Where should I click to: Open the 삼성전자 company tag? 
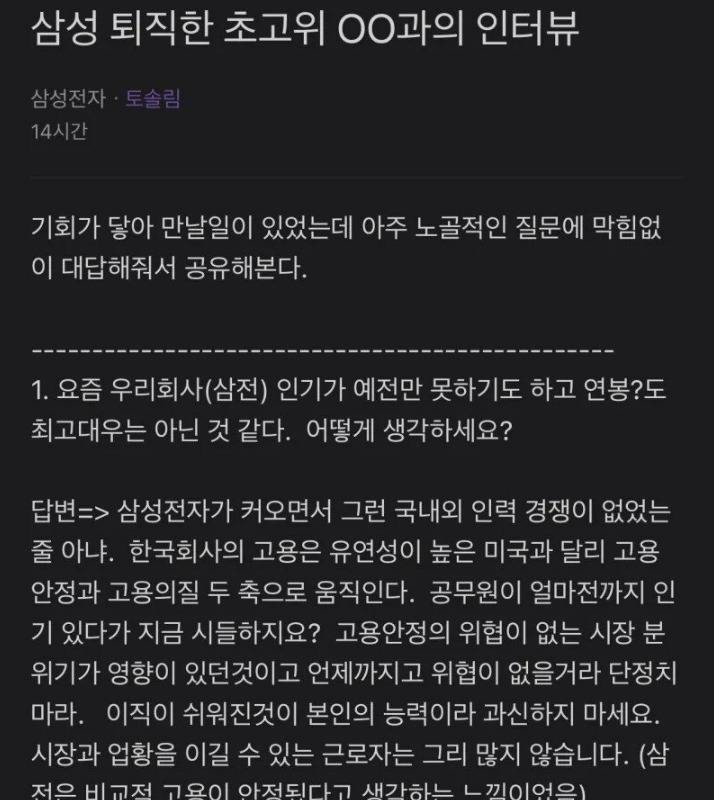pyautogui.click(x=68, y=99)
